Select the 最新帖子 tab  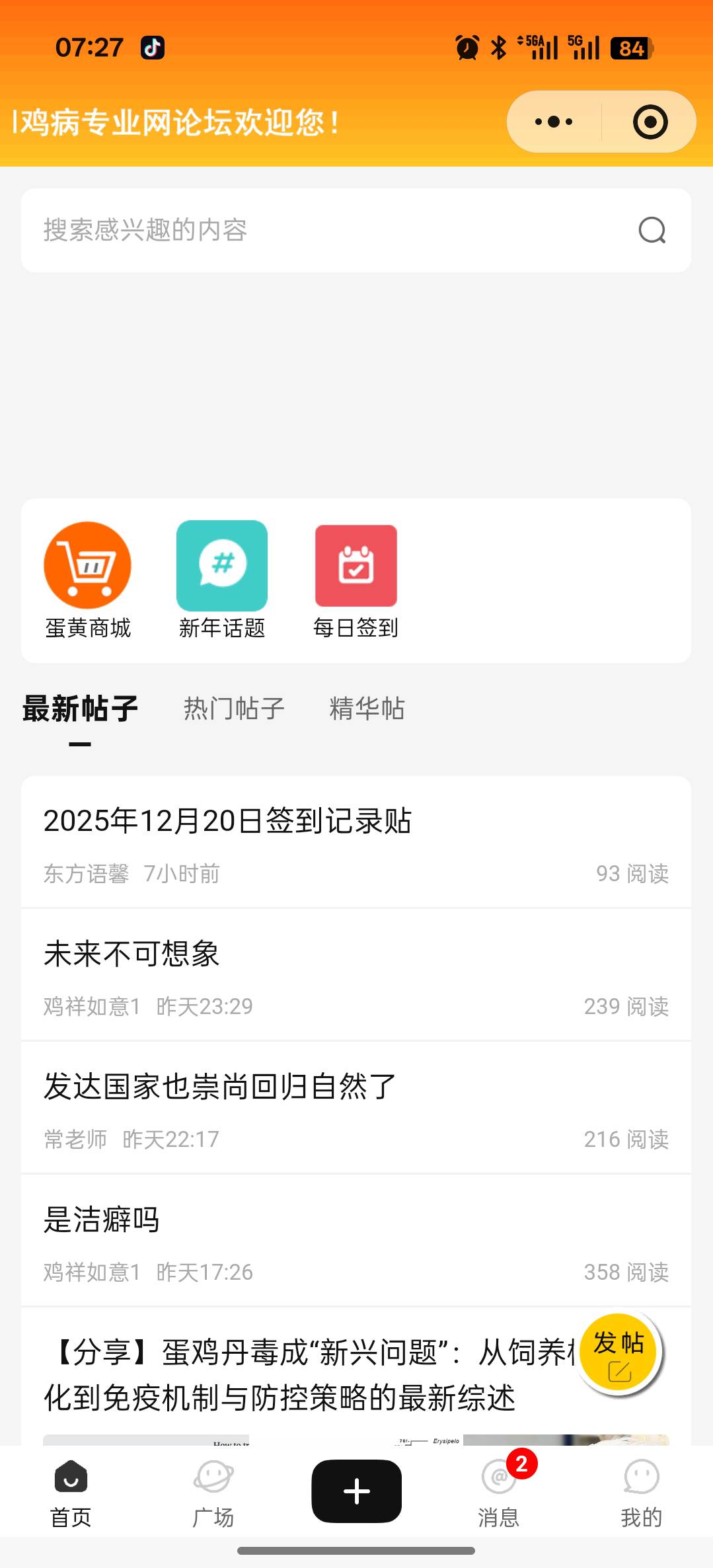point(80,709)
